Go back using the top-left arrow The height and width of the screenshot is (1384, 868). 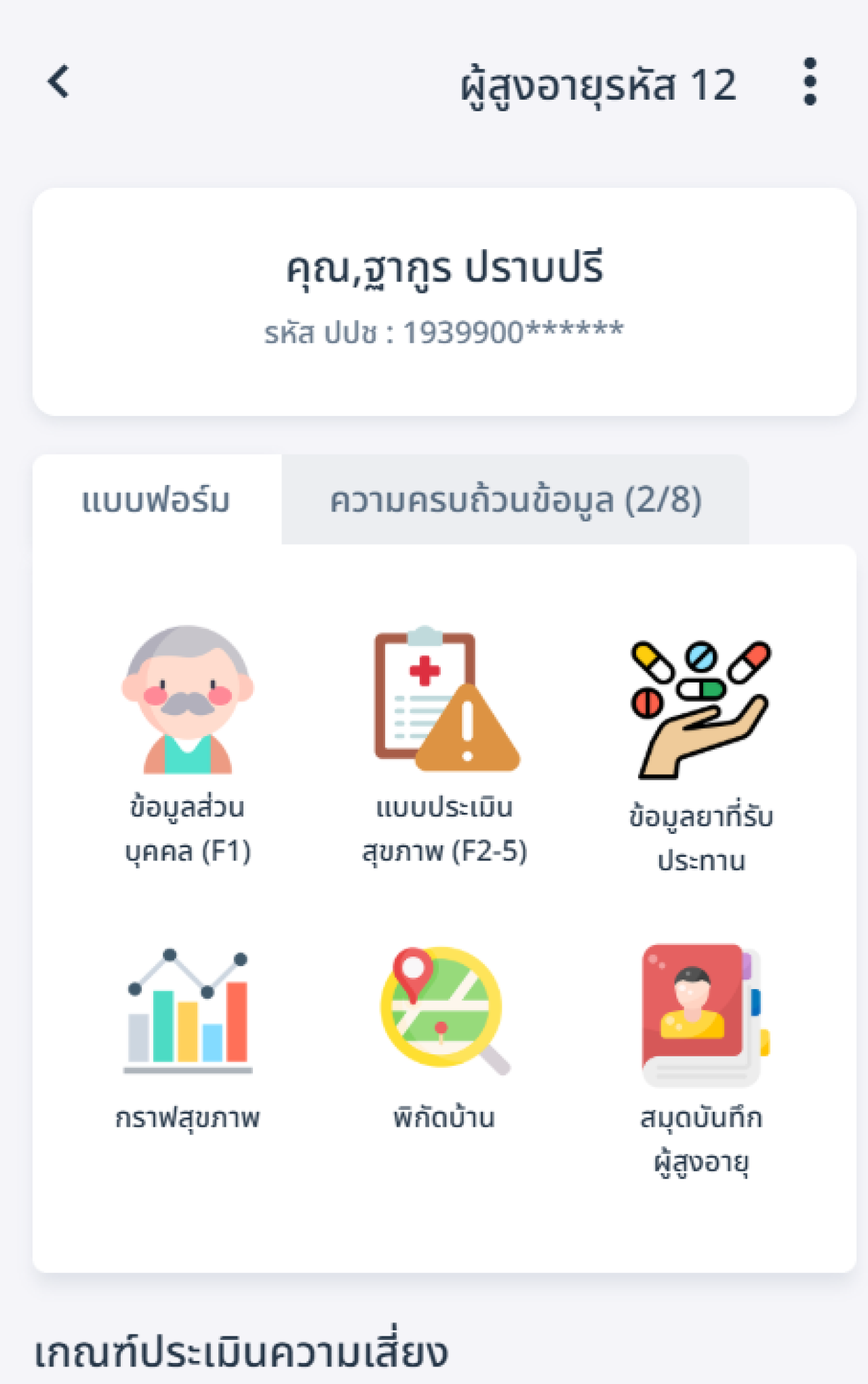point(59,82)
